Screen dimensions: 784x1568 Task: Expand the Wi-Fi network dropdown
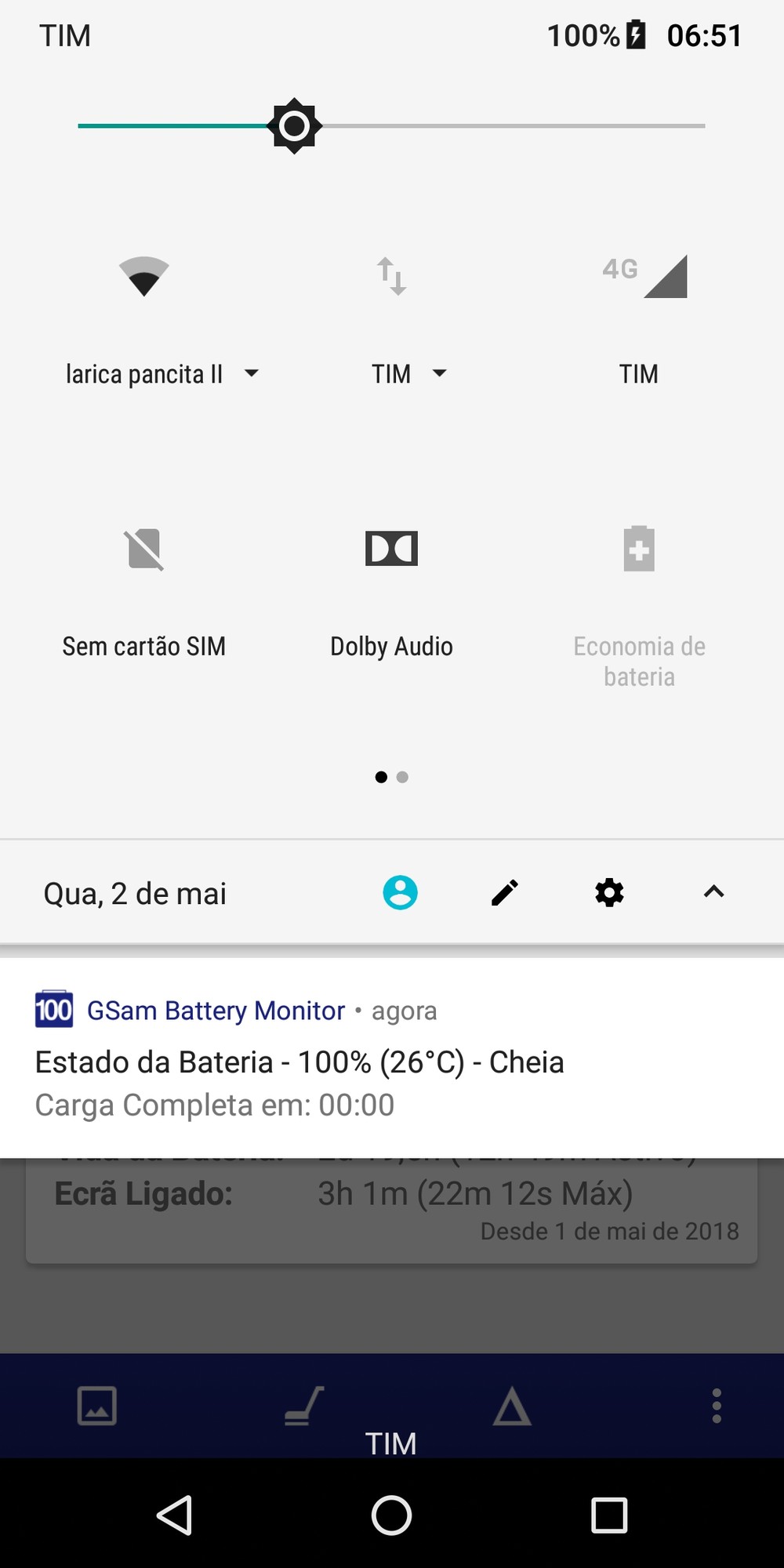click(x=252, y=373)
